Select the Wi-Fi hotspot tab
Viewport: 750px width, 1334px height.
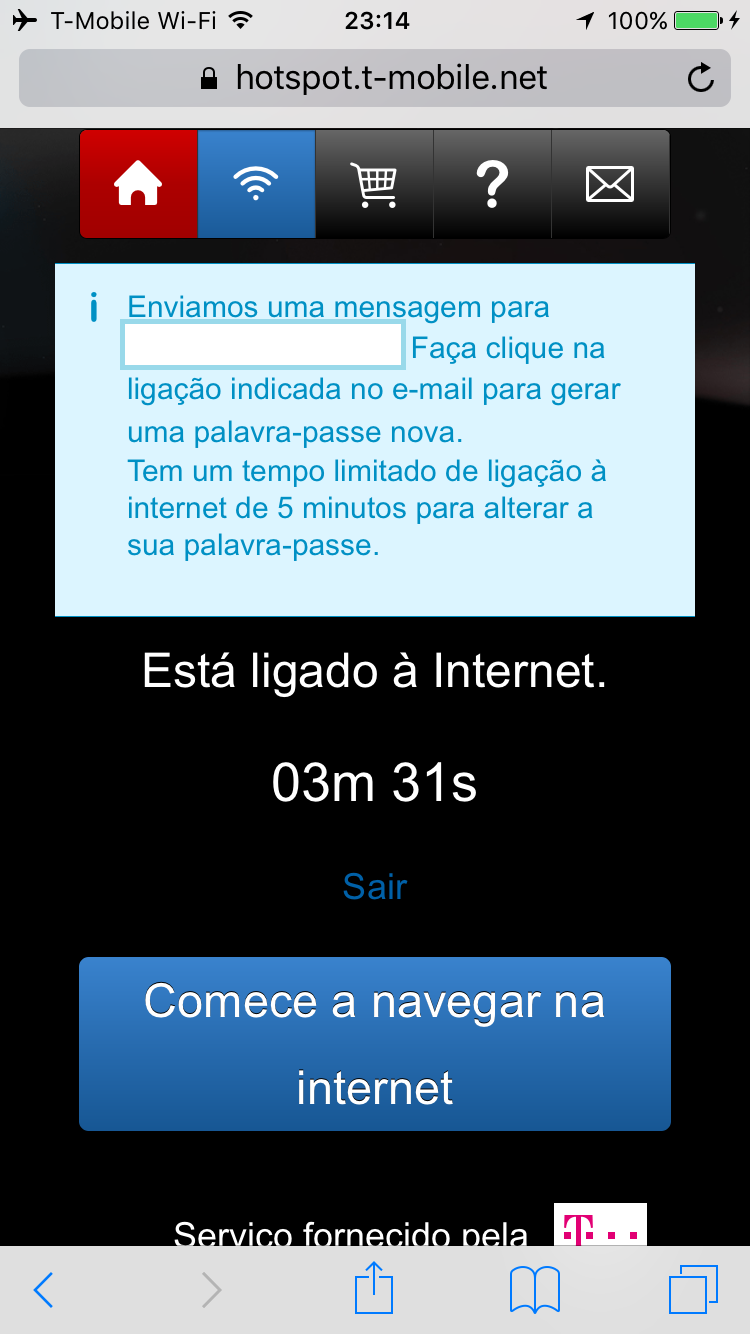[x=257, y=184]
